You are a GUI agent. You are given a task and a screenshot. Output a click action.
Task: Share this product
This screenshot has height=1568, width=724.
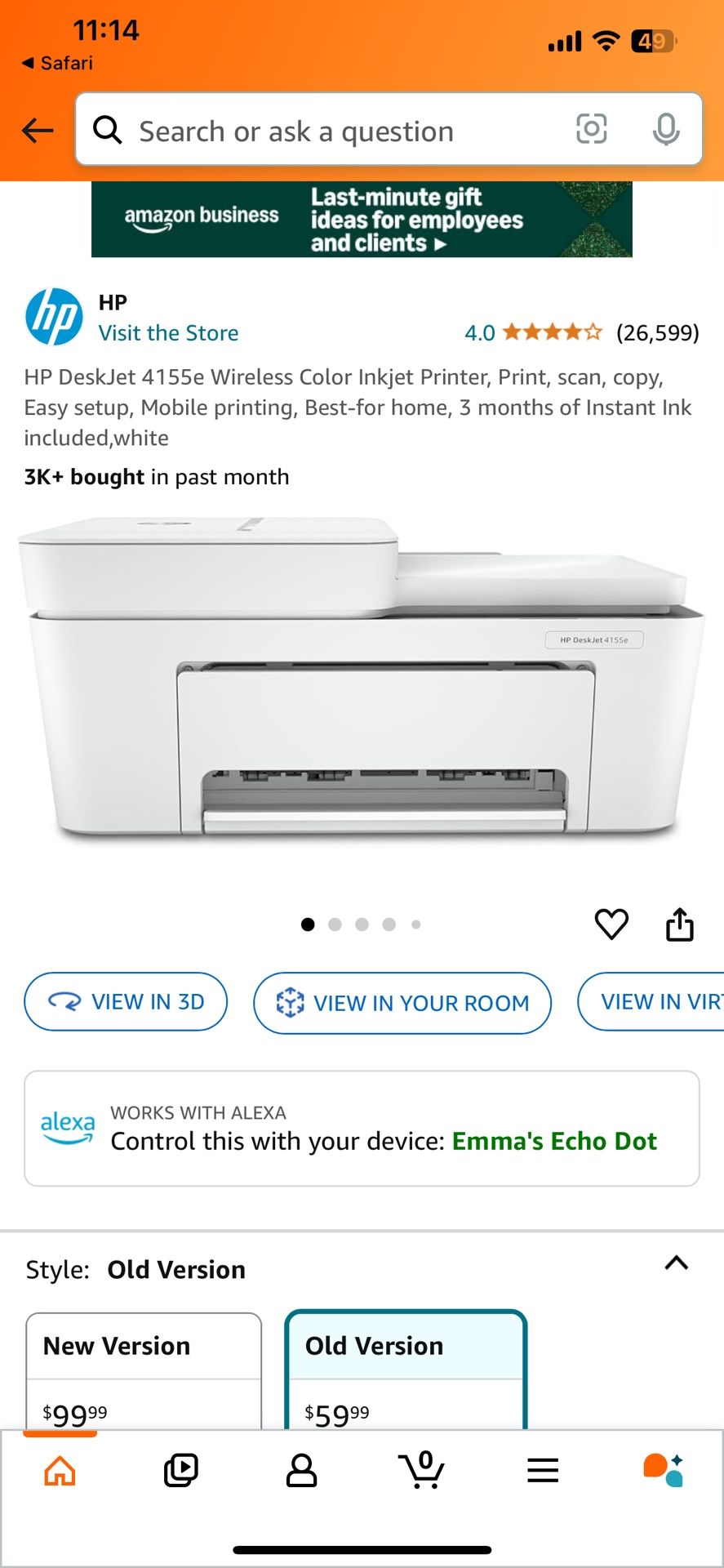pos(679,924)
